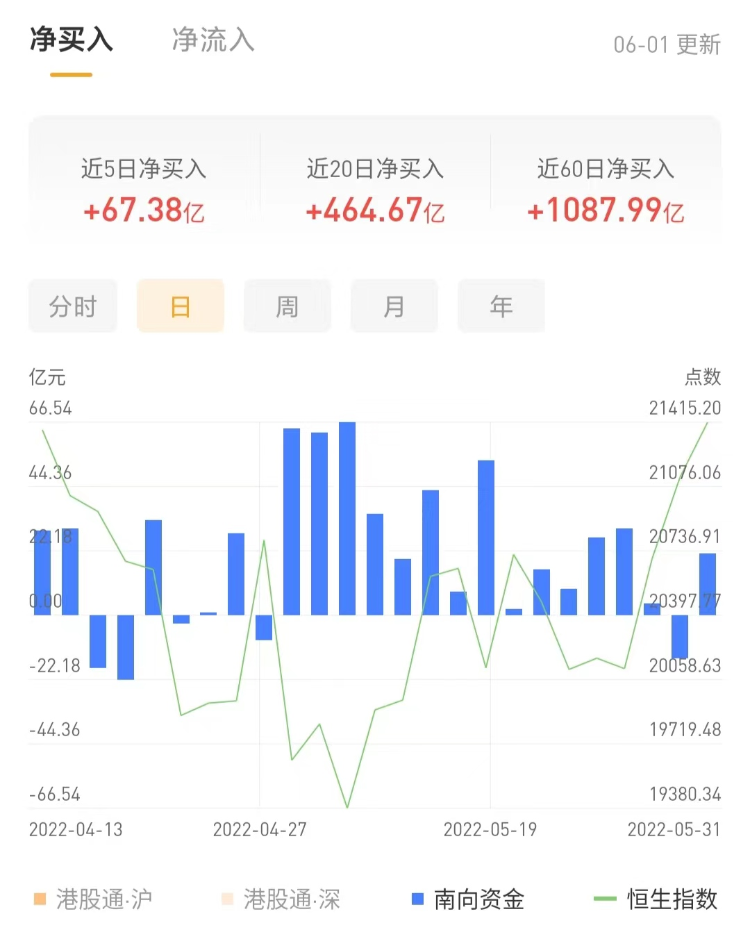Switch to the 净流入 tab
This screenshot has width=750, height=939.
coord(213,40)
